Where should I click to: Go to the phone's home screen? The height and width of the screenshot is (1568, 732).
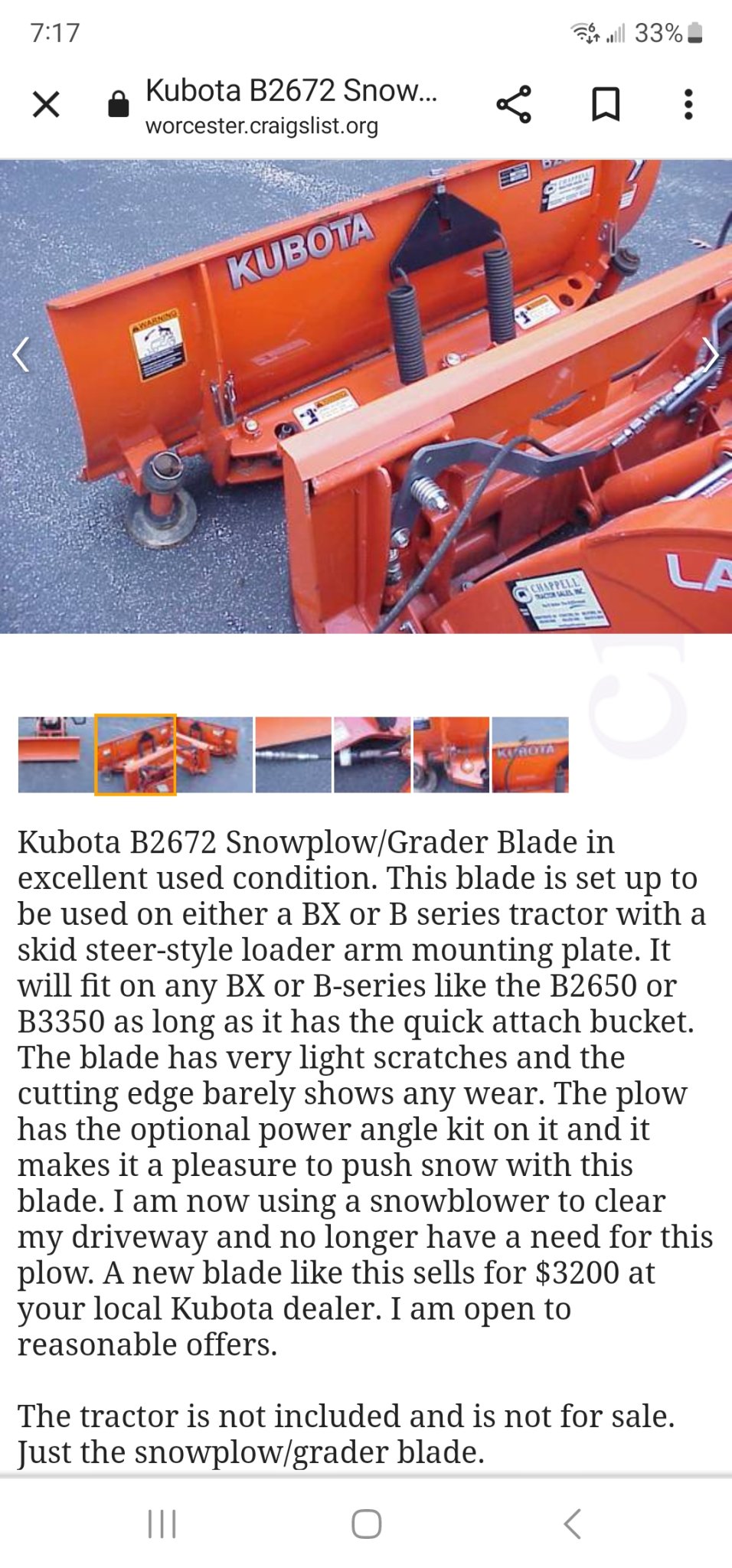coord(366,1524)
